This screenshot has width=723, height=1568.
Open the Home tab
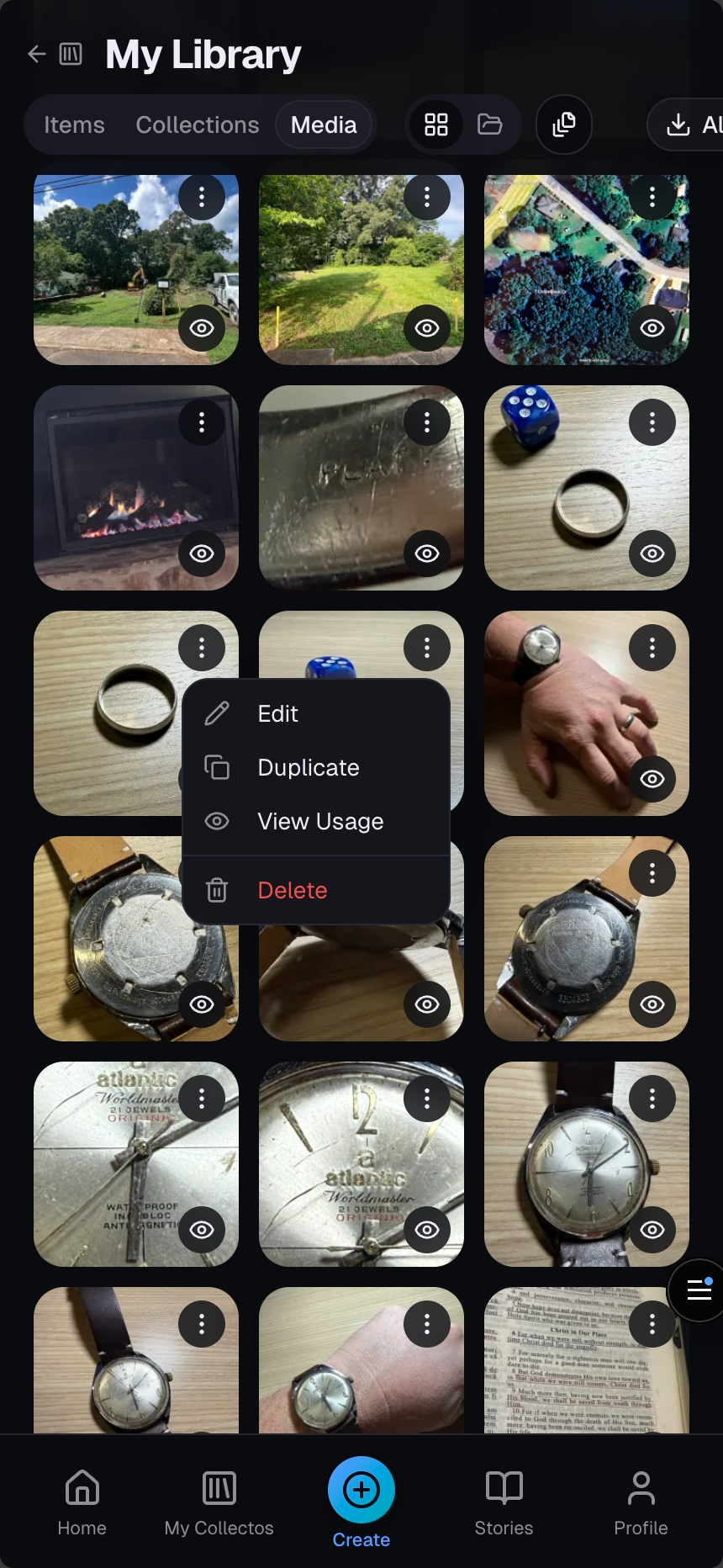82,1502
